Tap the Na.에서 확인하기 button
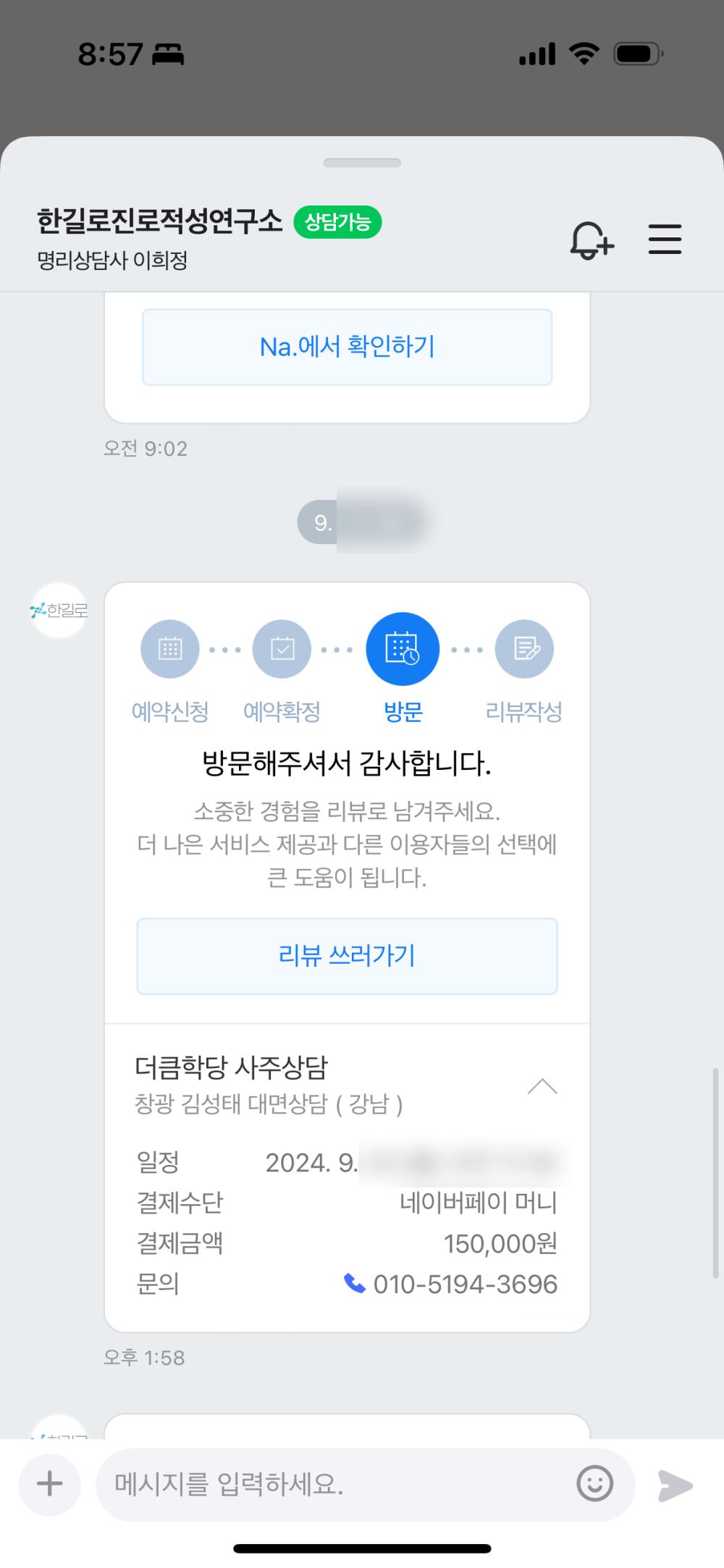Image resolution: width=724 pixels, height=1568 pixels. click(347, 347)
